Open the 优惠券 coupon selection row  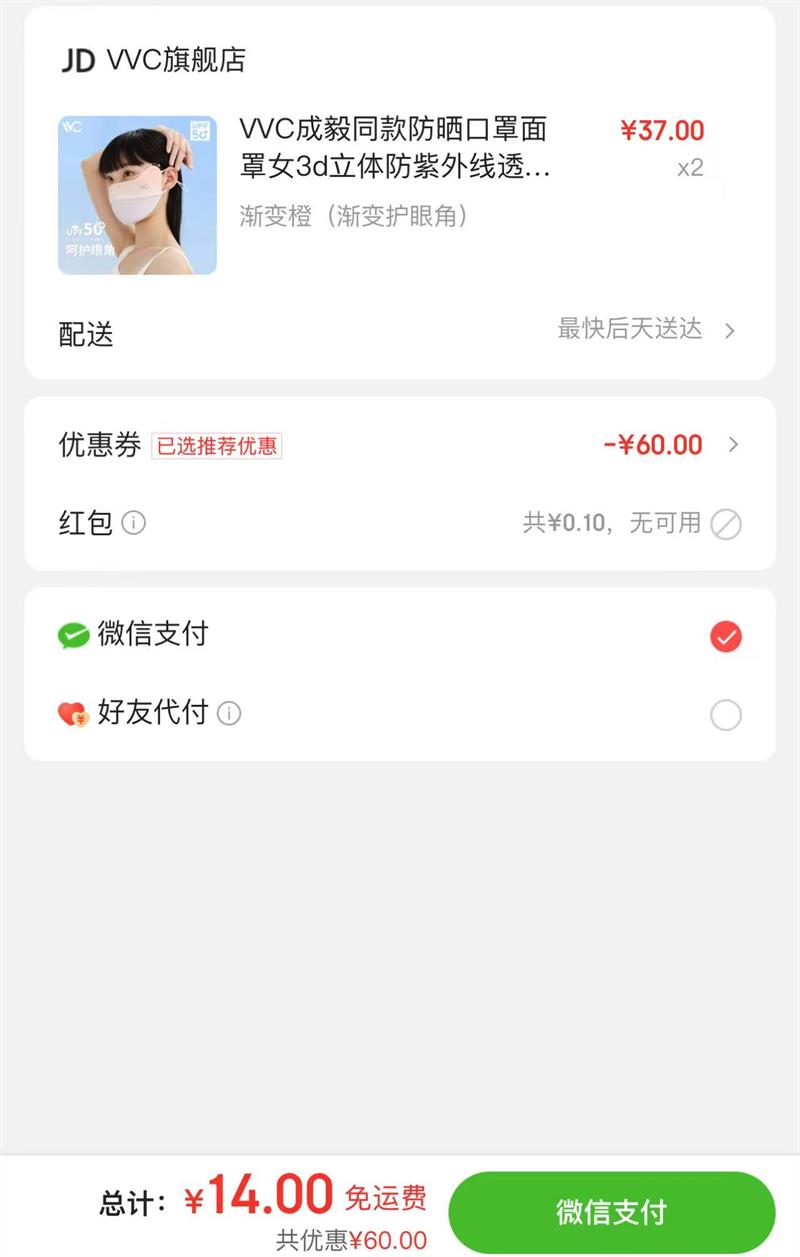(x=400, y=445)
